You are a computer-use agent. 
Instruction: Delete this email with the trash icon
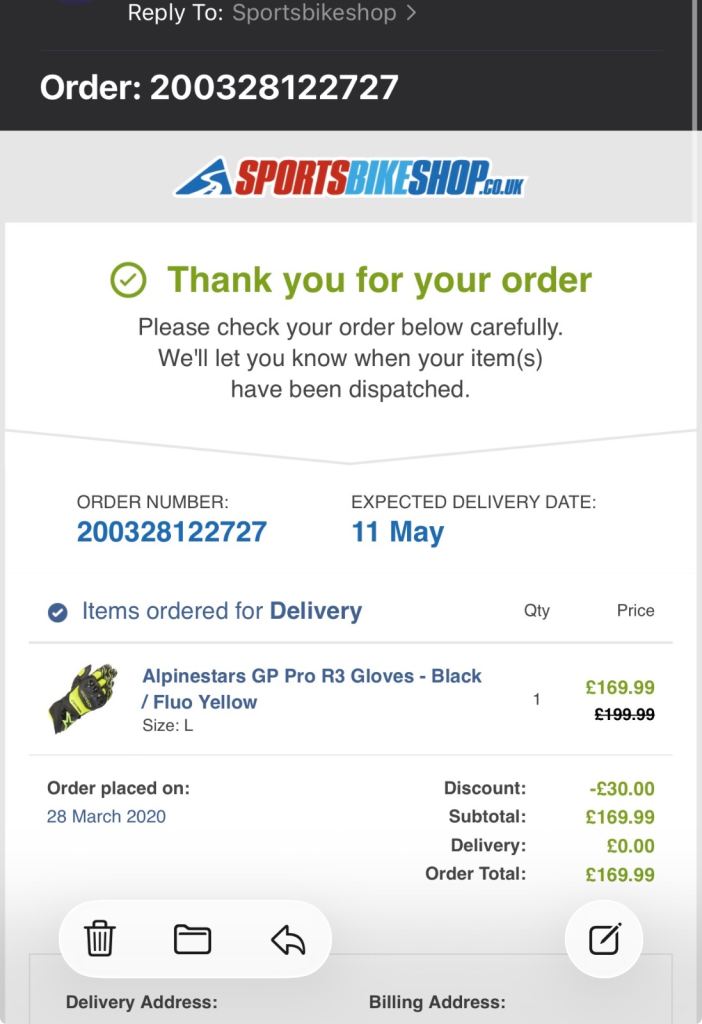(100, 939)
